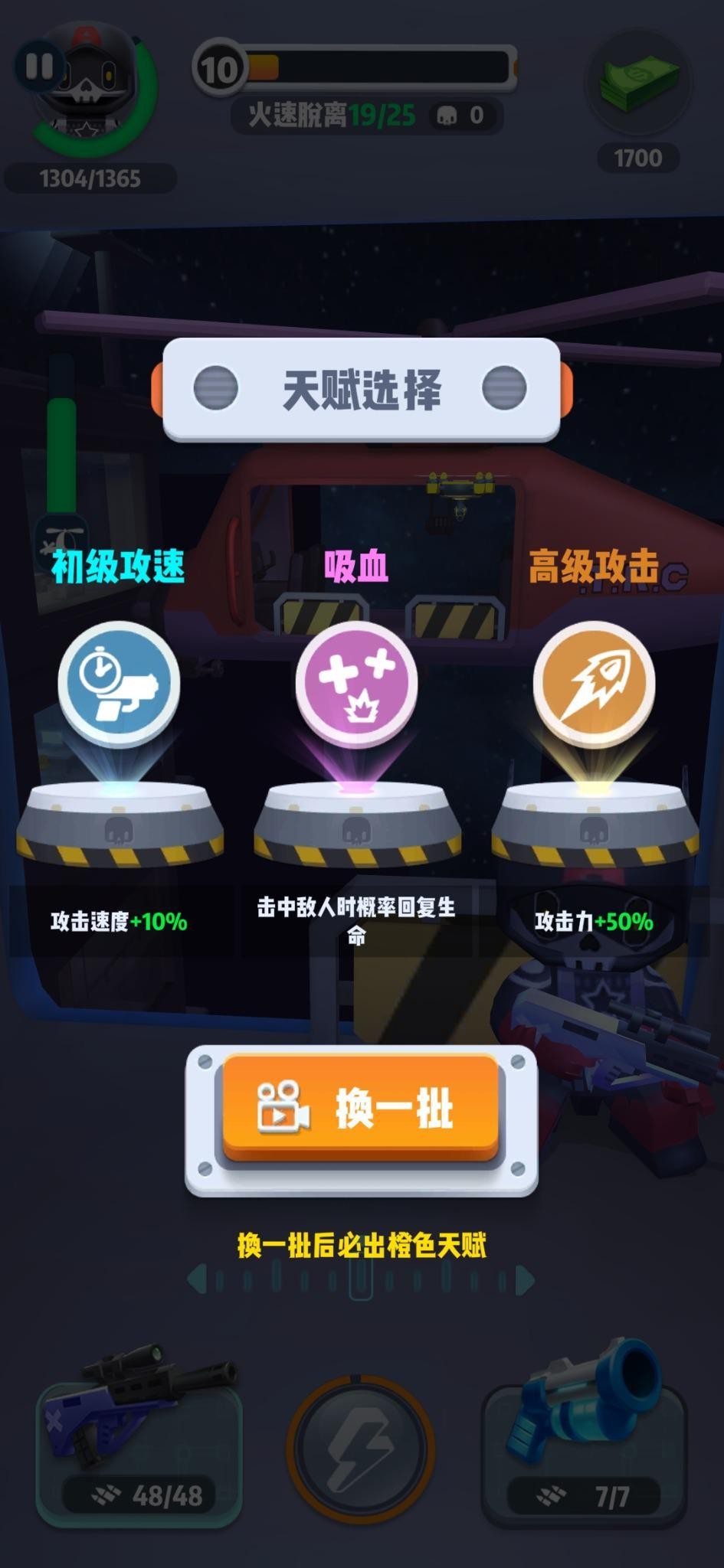Pick the 高级攻击 talent

tap(594, 684)
